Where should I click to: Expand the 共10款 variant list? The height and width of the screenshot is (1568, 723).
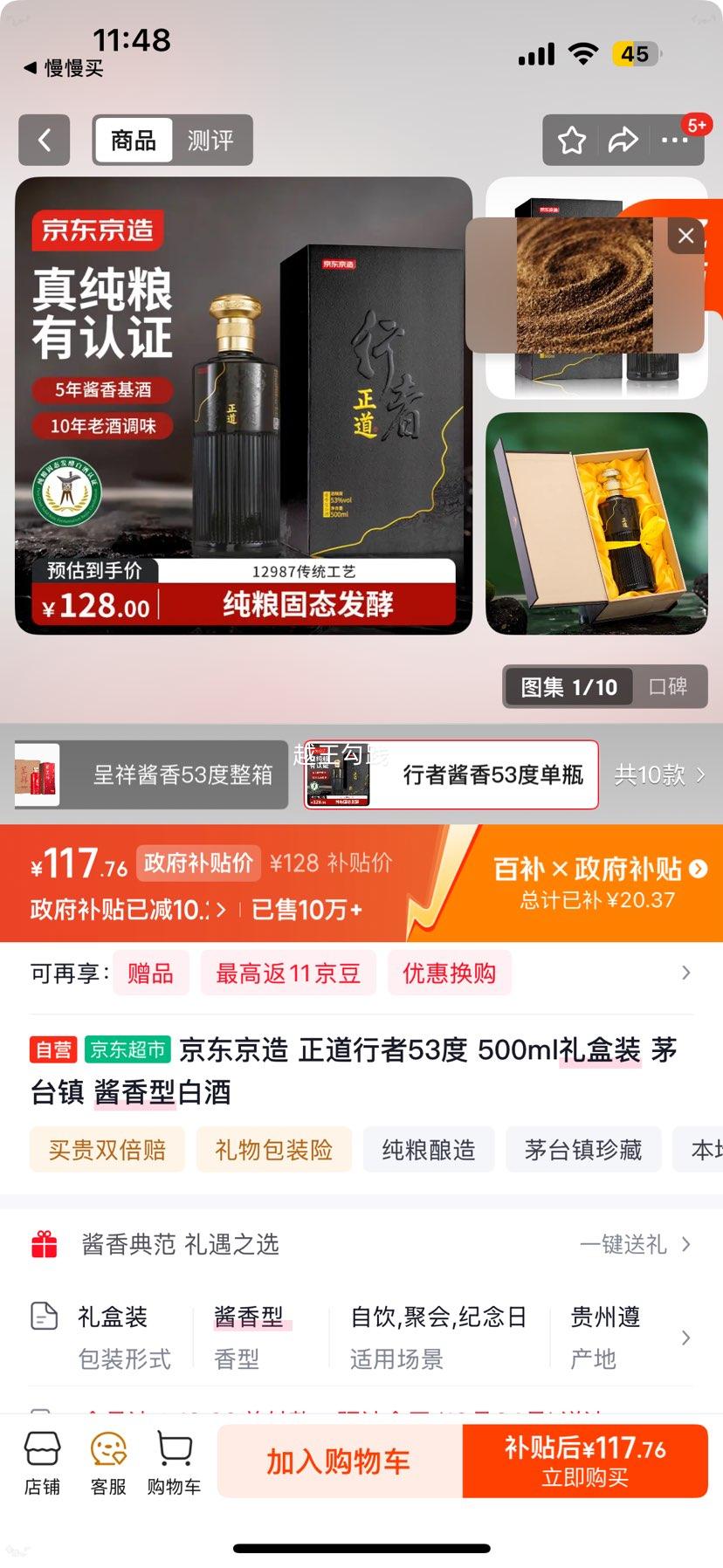(659, 774)
